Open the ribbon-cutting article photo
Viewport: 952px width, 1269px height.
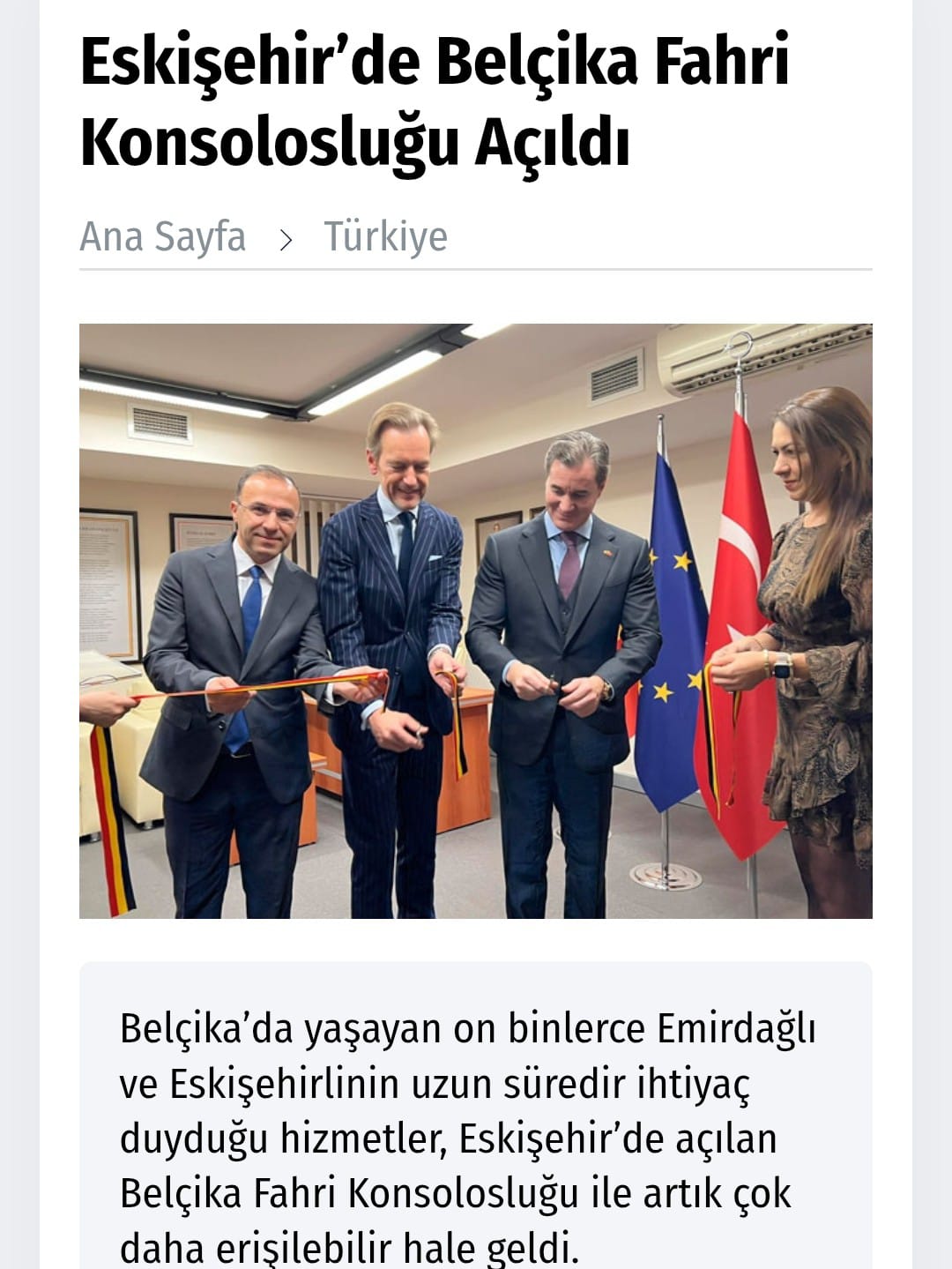click(475, 621)
